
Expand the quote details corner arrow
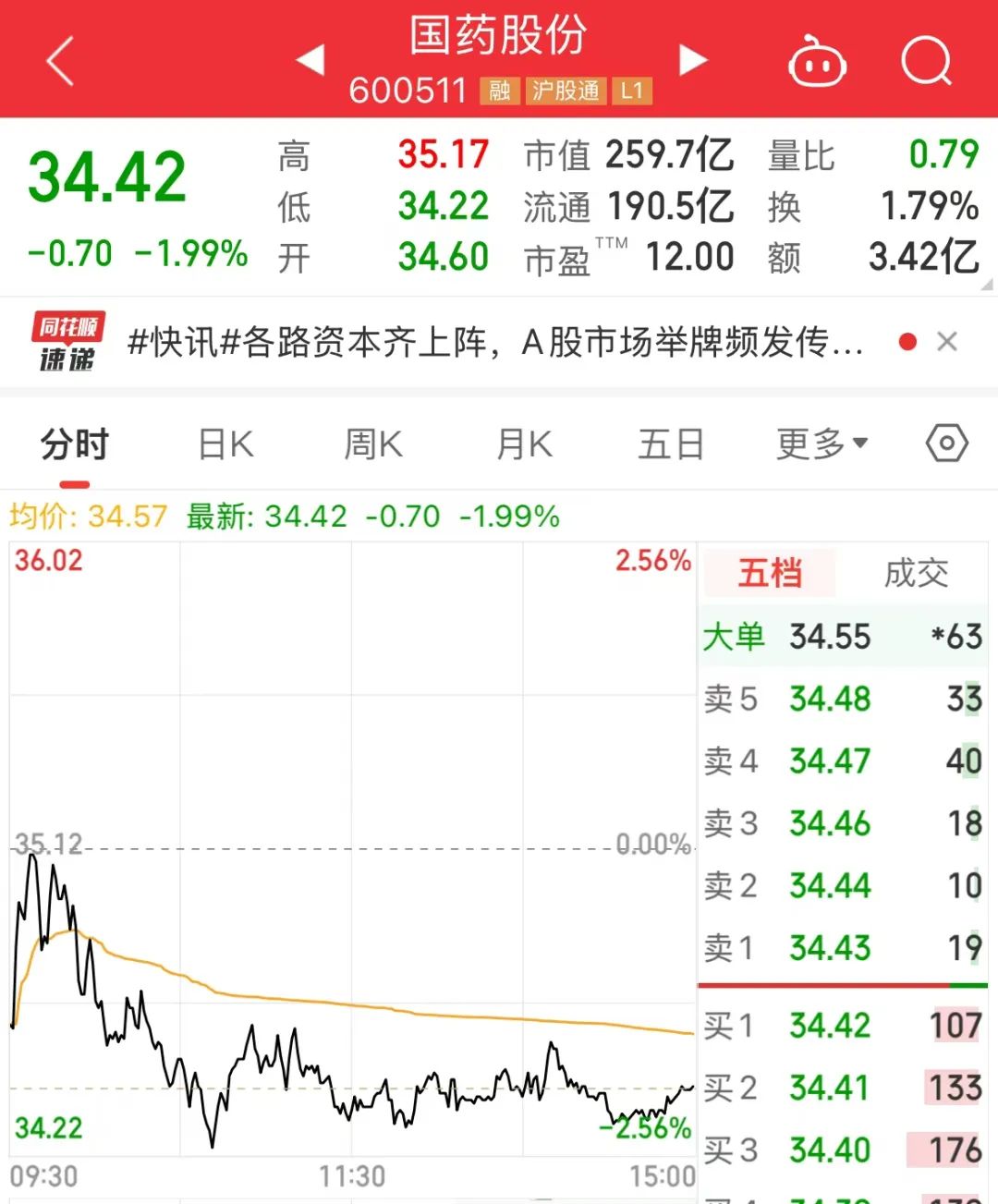(x=986, y=286)
